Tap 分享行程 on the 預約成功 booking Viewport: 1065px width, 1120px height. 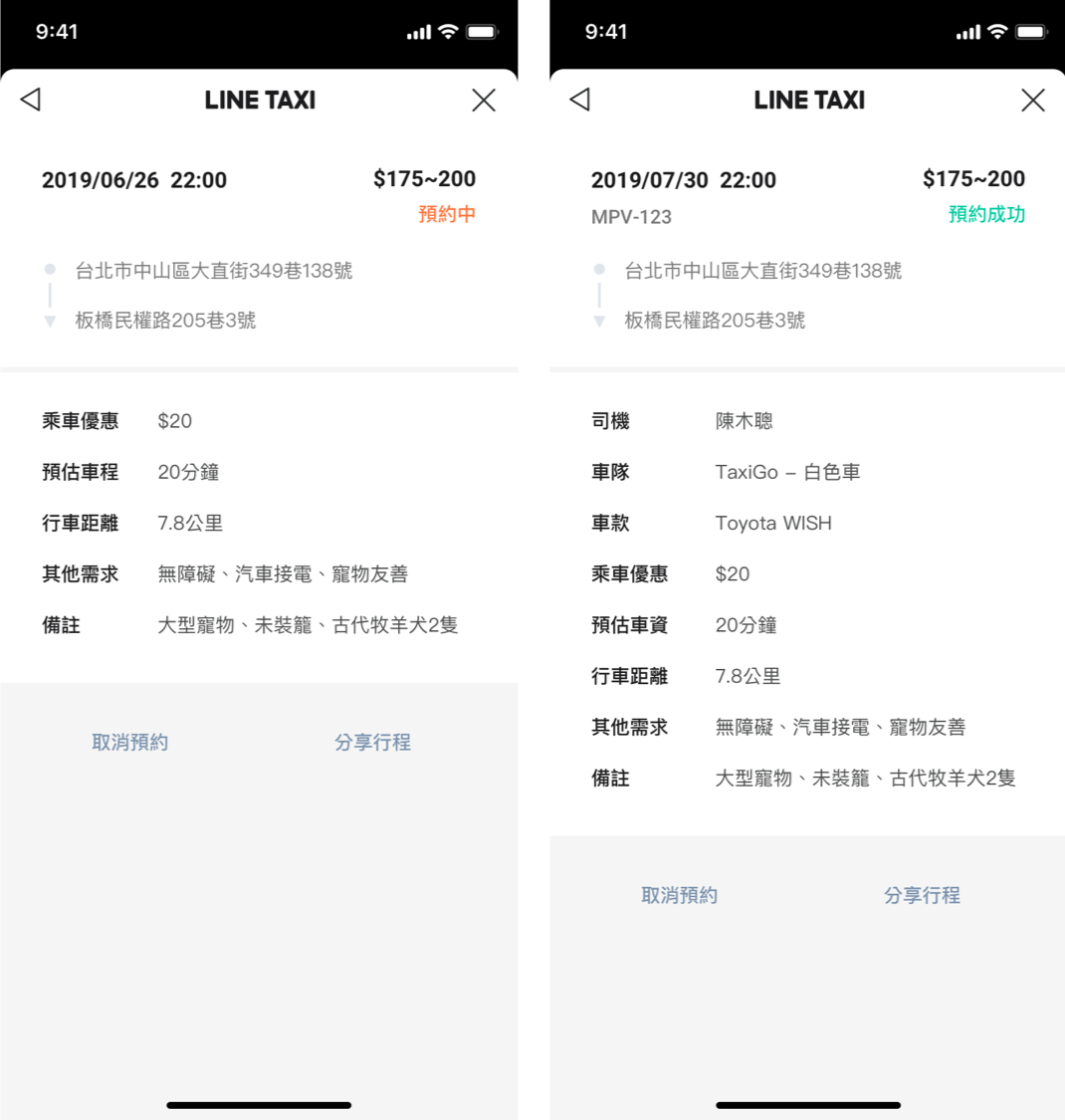tap(922, 896)
